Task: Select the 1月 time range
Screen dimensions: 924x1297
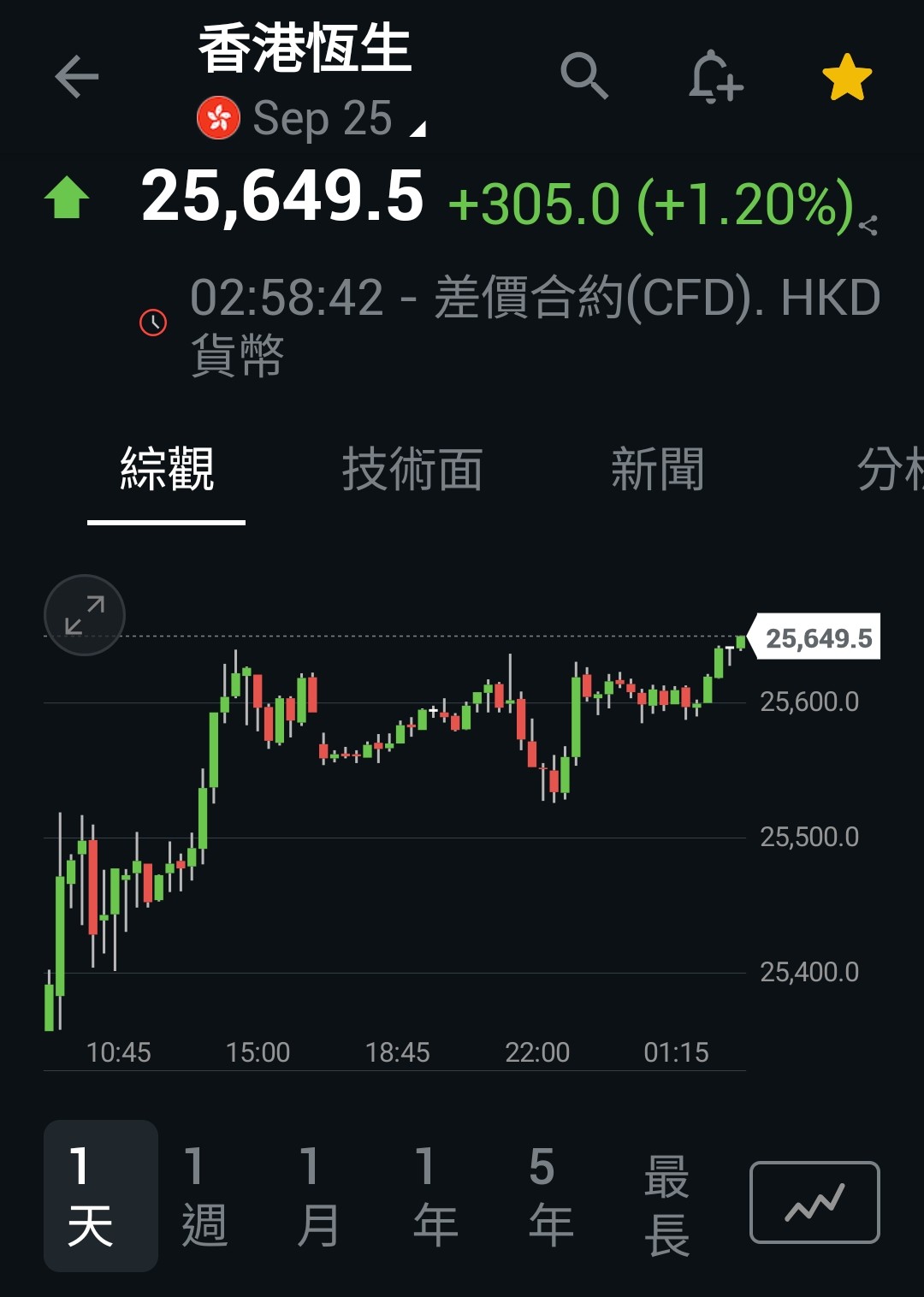Action: (x=318, y=1195)
